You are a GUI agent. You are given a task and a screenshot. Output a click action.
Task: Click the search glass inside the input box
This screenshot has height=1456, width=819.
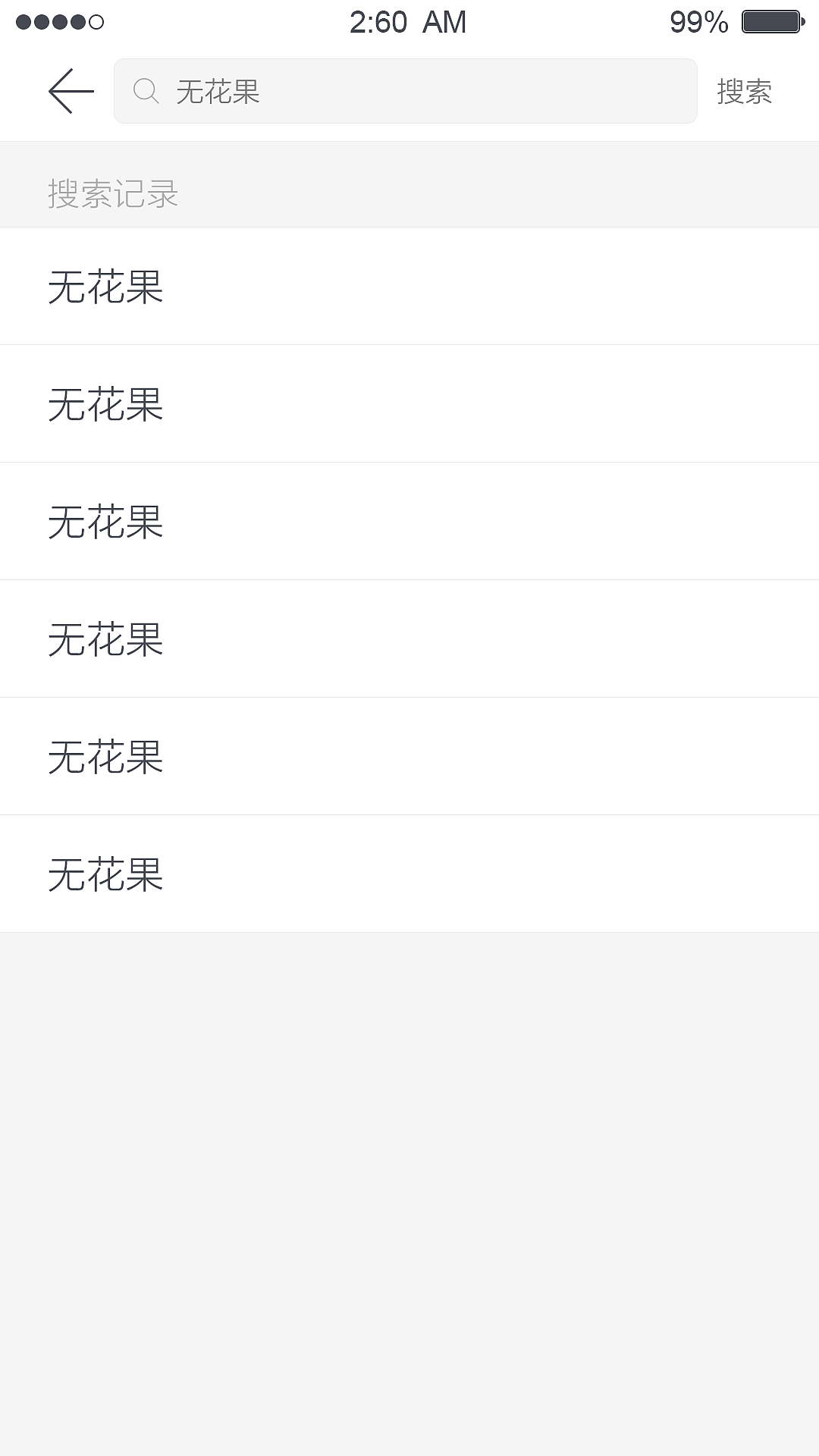146,90
